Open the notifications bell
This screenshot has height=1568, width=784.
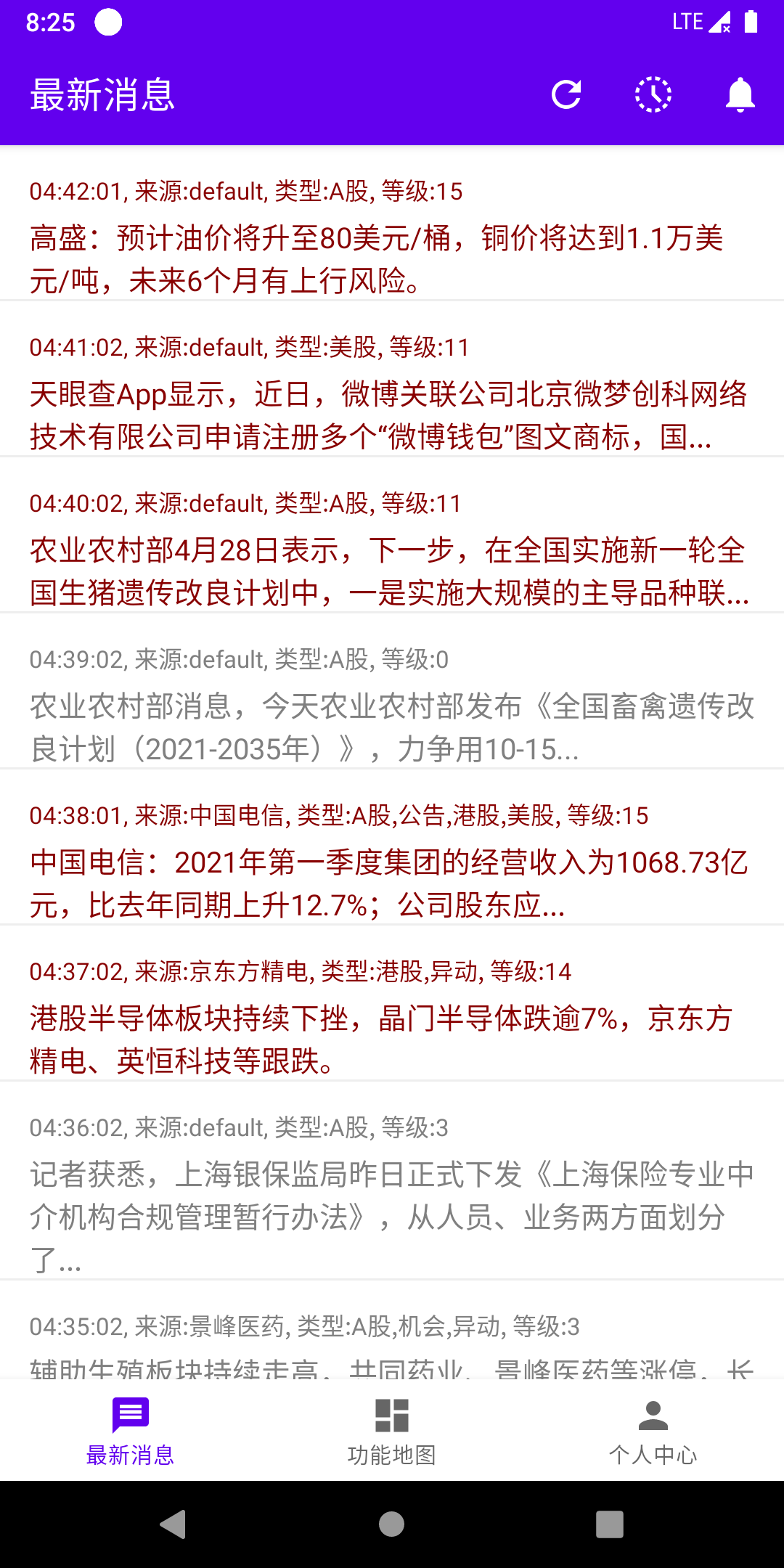pyautogui.click(x=740, y=95)
